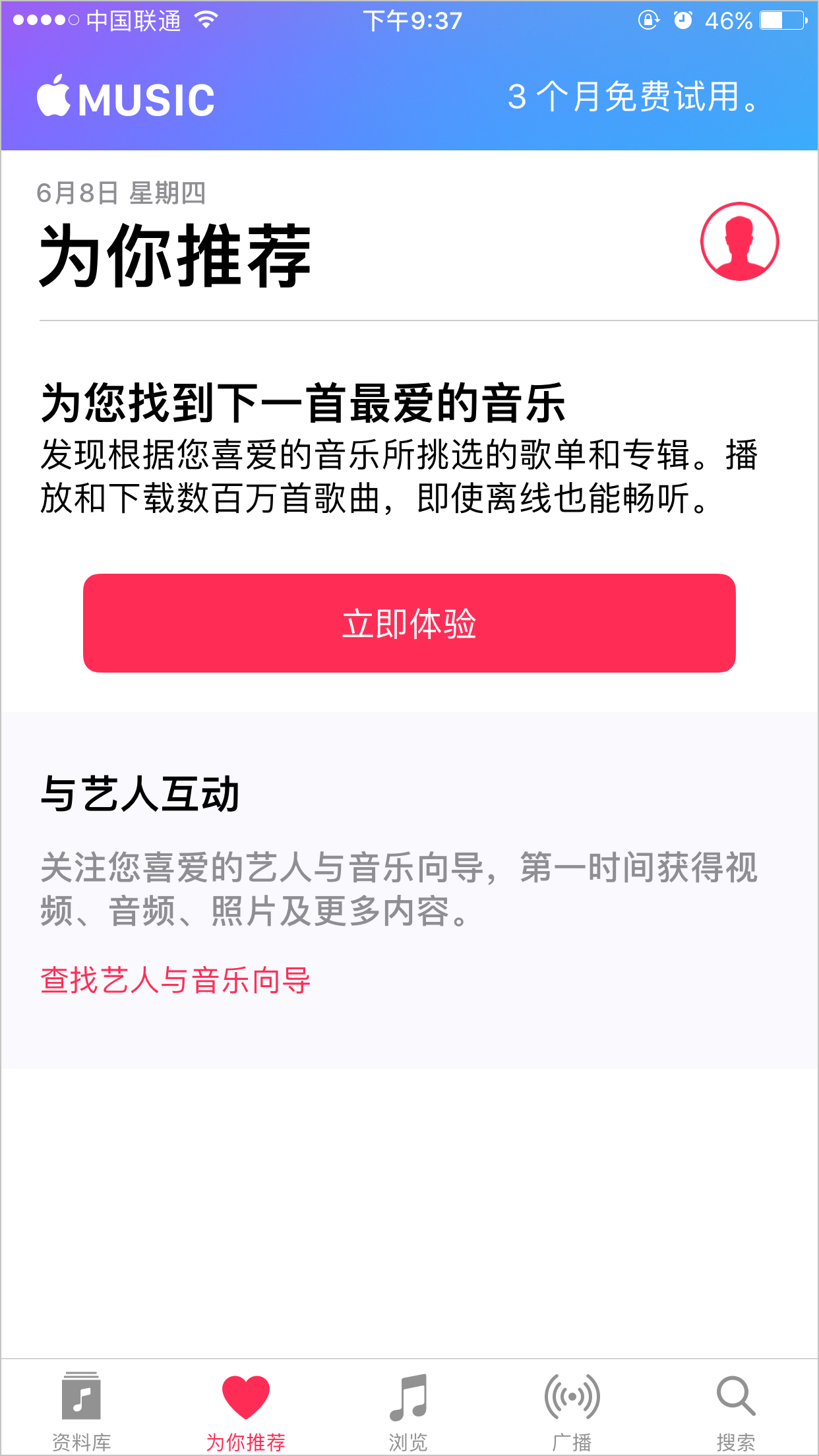819x1456 pixels.
Task: Open 查找艺人与音乐向导 link
Action: pos(175,980)
